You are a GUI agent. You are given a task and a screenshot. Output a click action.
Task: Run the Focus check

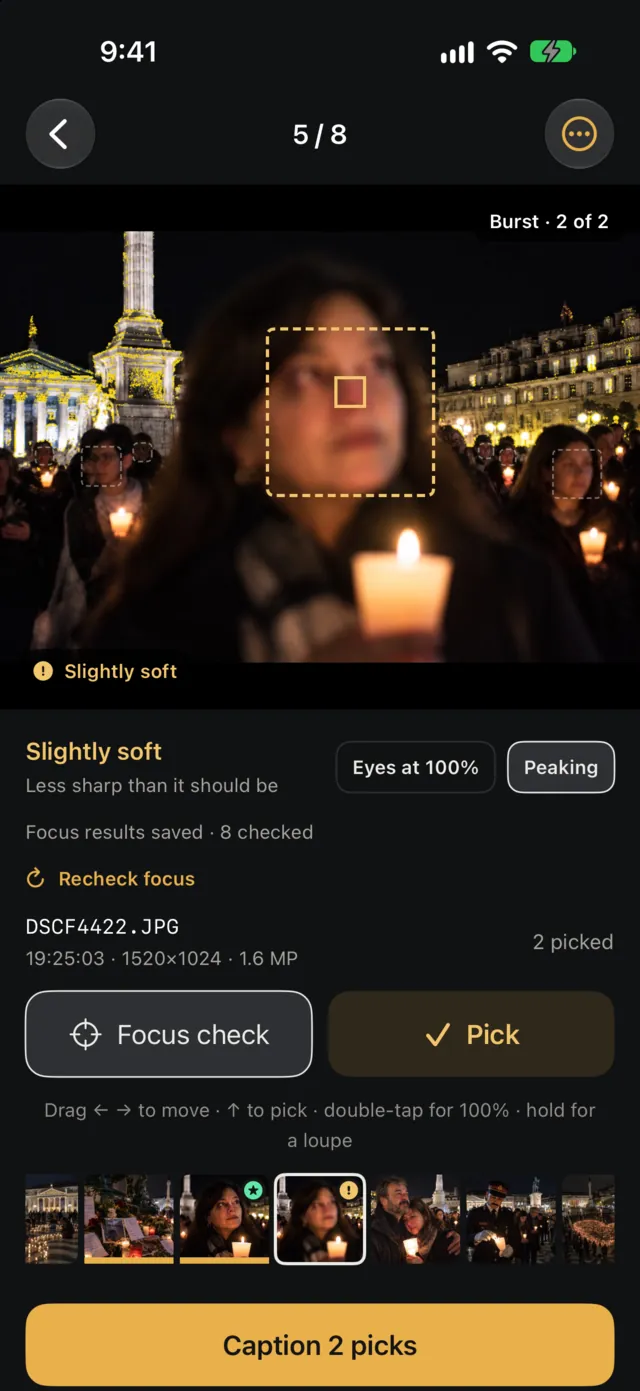pyautogui.click(x=169, y=1034)
